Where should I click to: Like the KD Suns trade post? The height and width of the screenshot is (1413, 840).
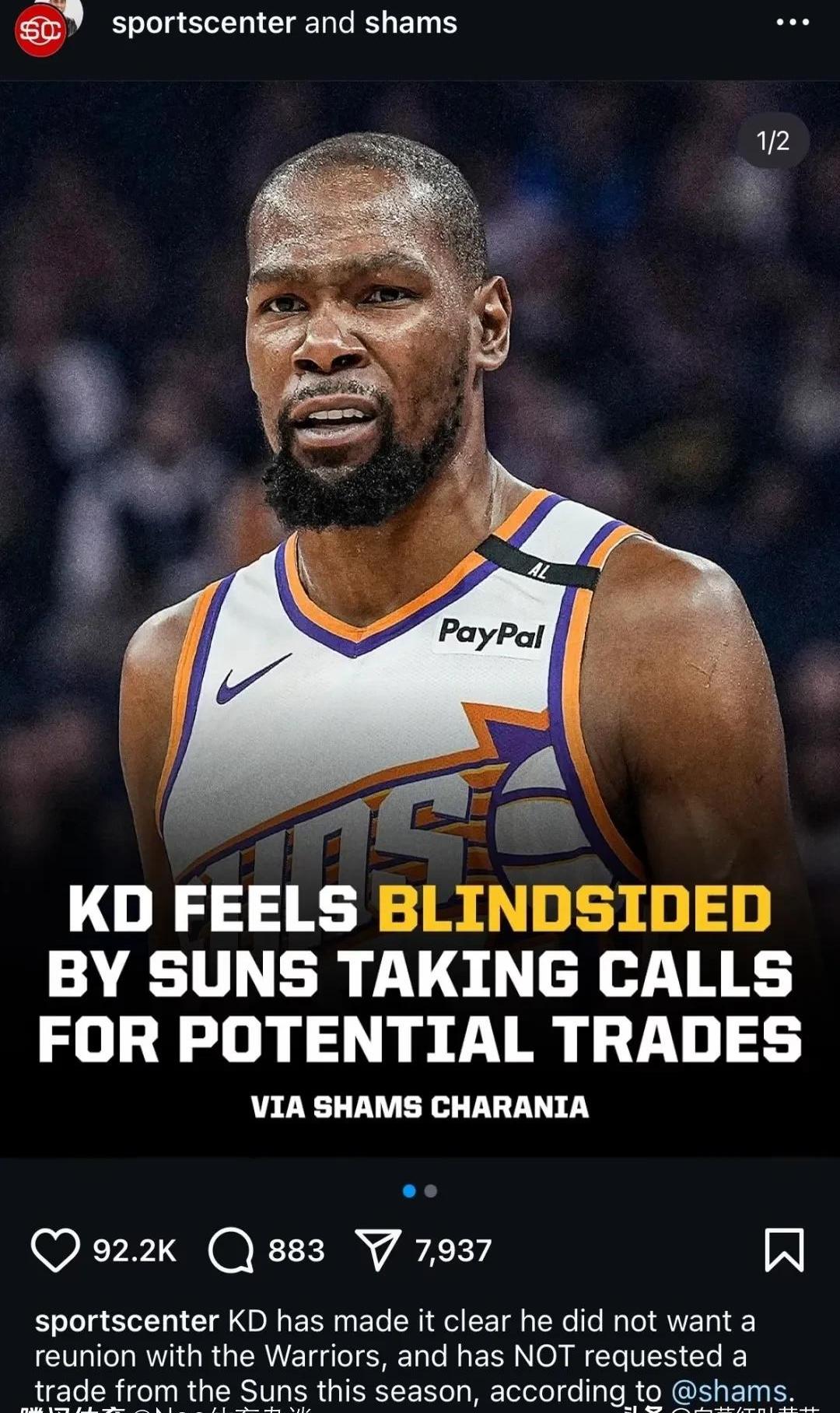(55, 1250)
